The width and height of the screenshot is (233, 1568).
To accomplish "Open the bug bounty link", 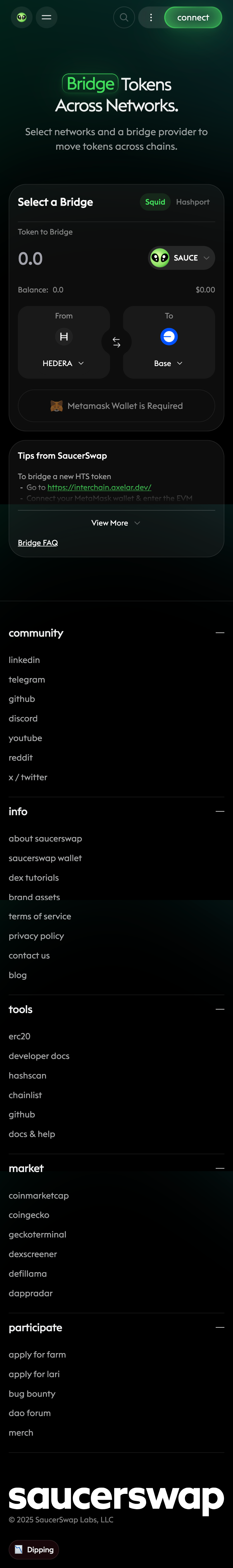I will click(x=32, y=1394).
